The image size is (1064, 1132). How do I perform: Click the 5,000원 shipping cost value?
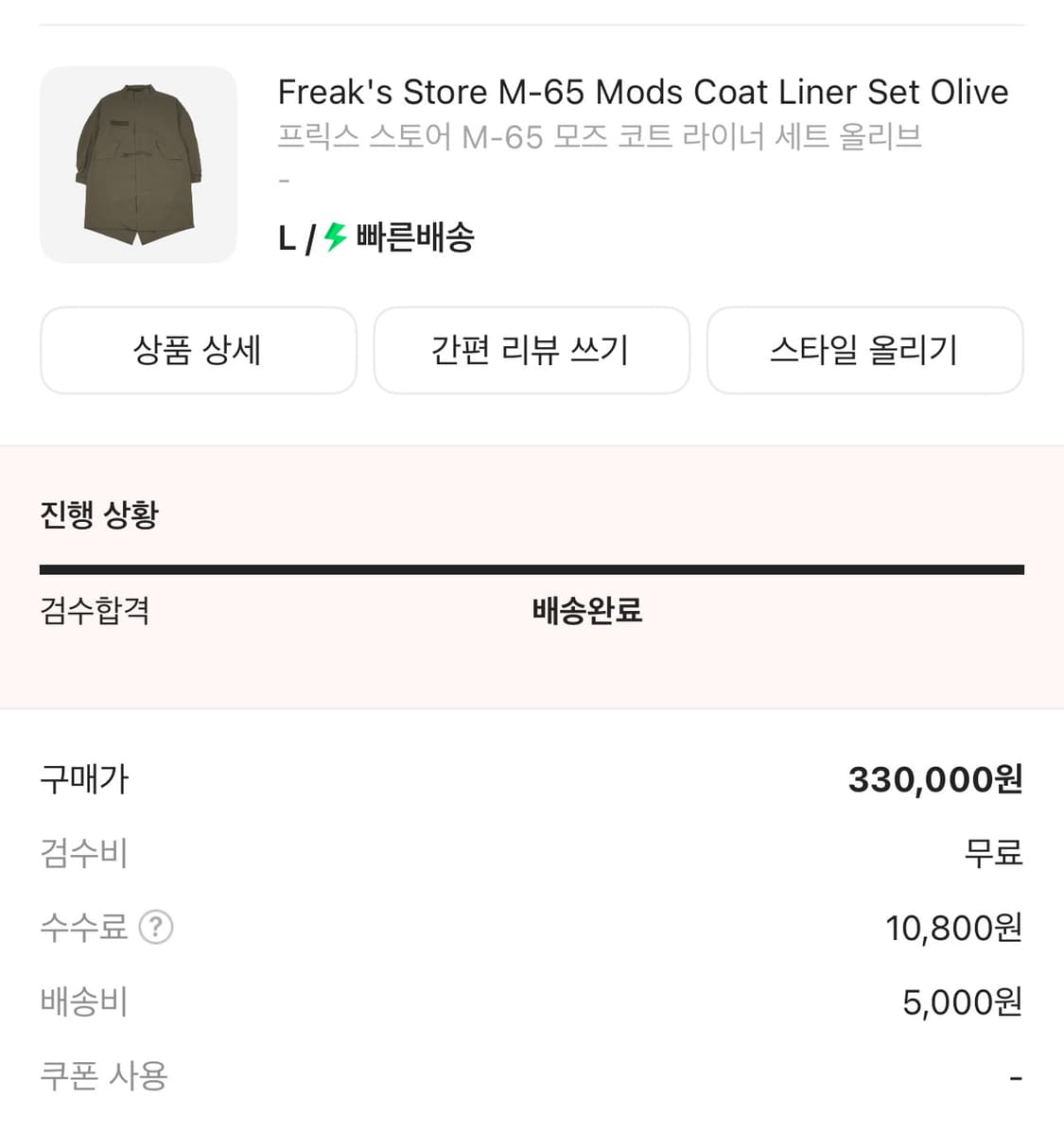963,1001
